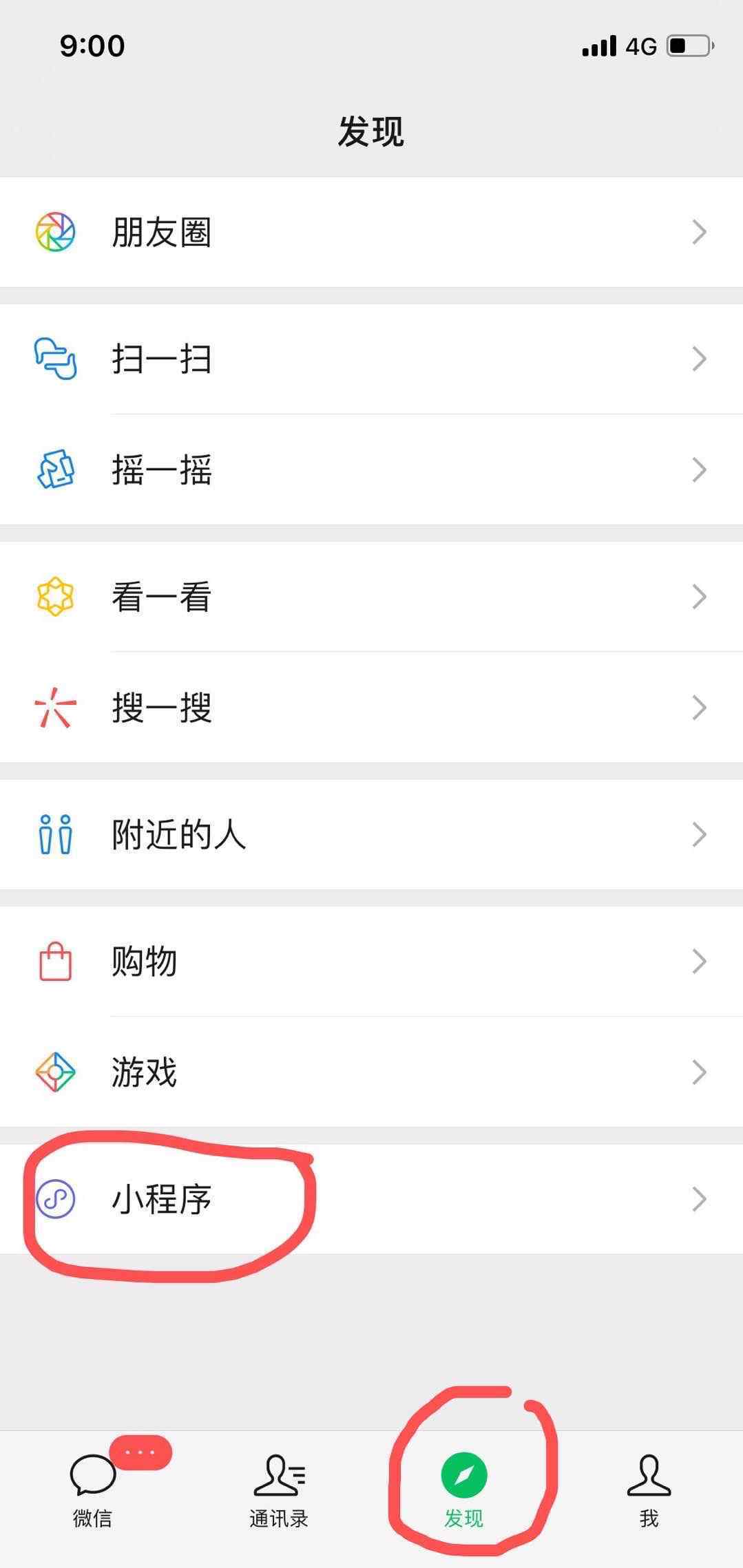Open 扫一扫 to scan a code

coord(371,359)
